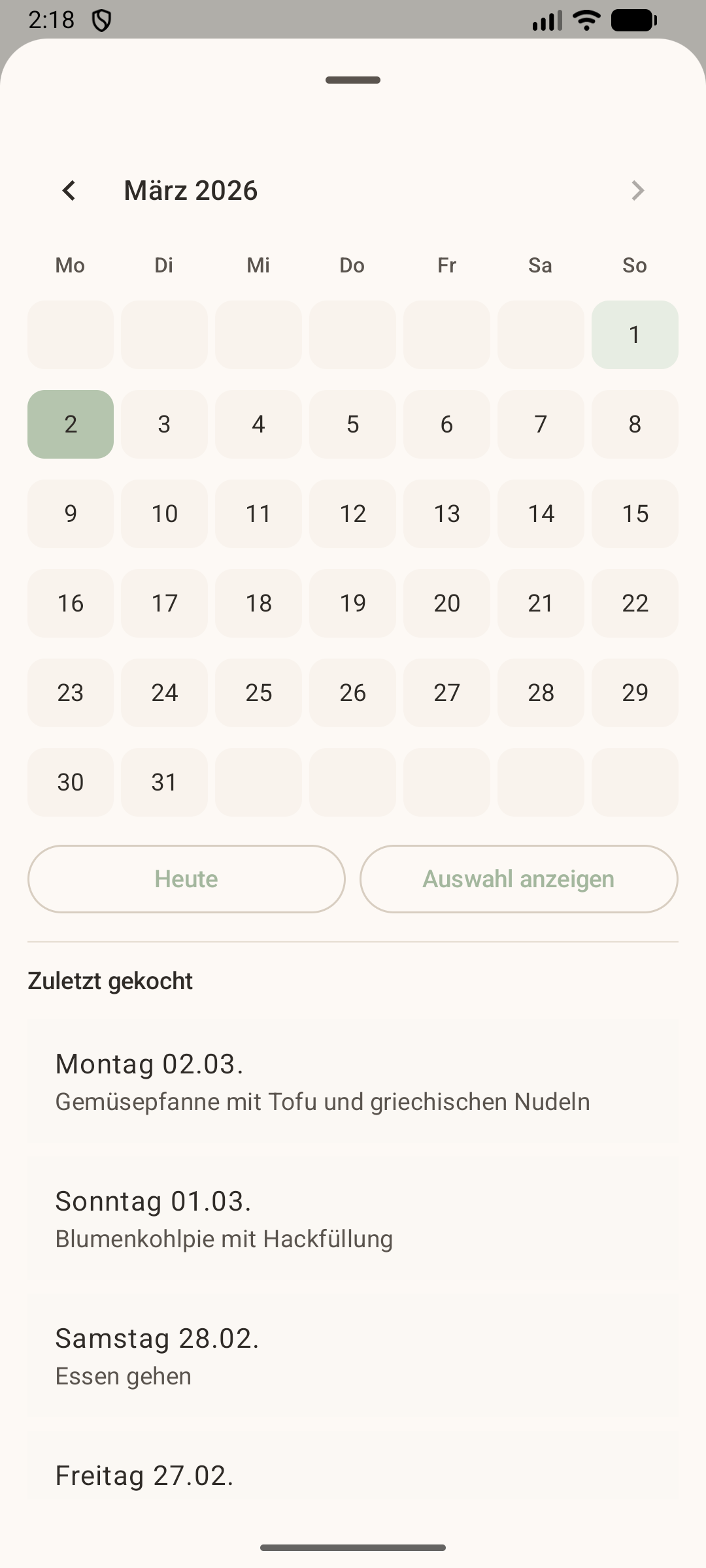This screenshot has width=706, height=1568.
Task: Navigate to previous month with left chevron
Action: [x=69, y=190]
